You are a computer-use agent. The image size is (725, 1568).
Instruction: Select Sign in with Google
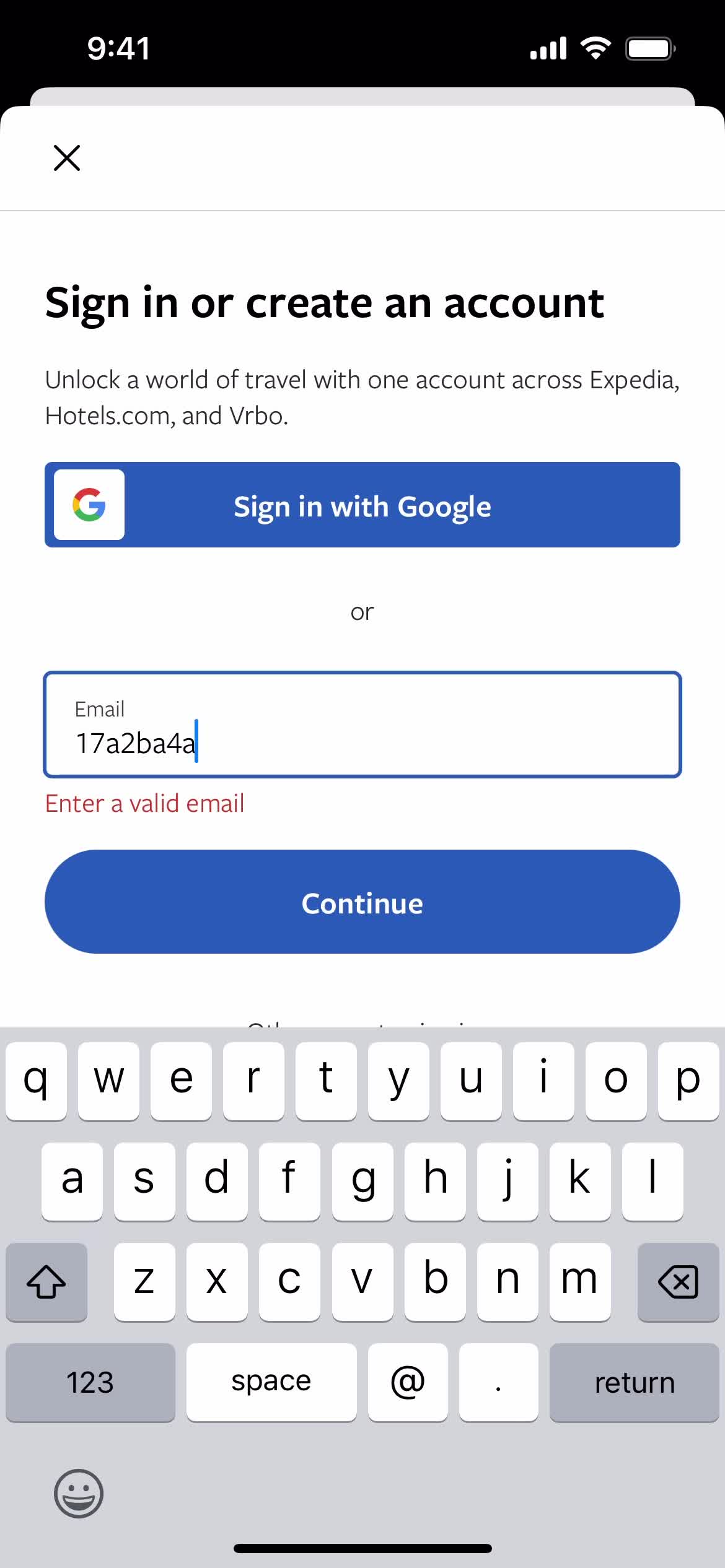click(x=362, y=505)
